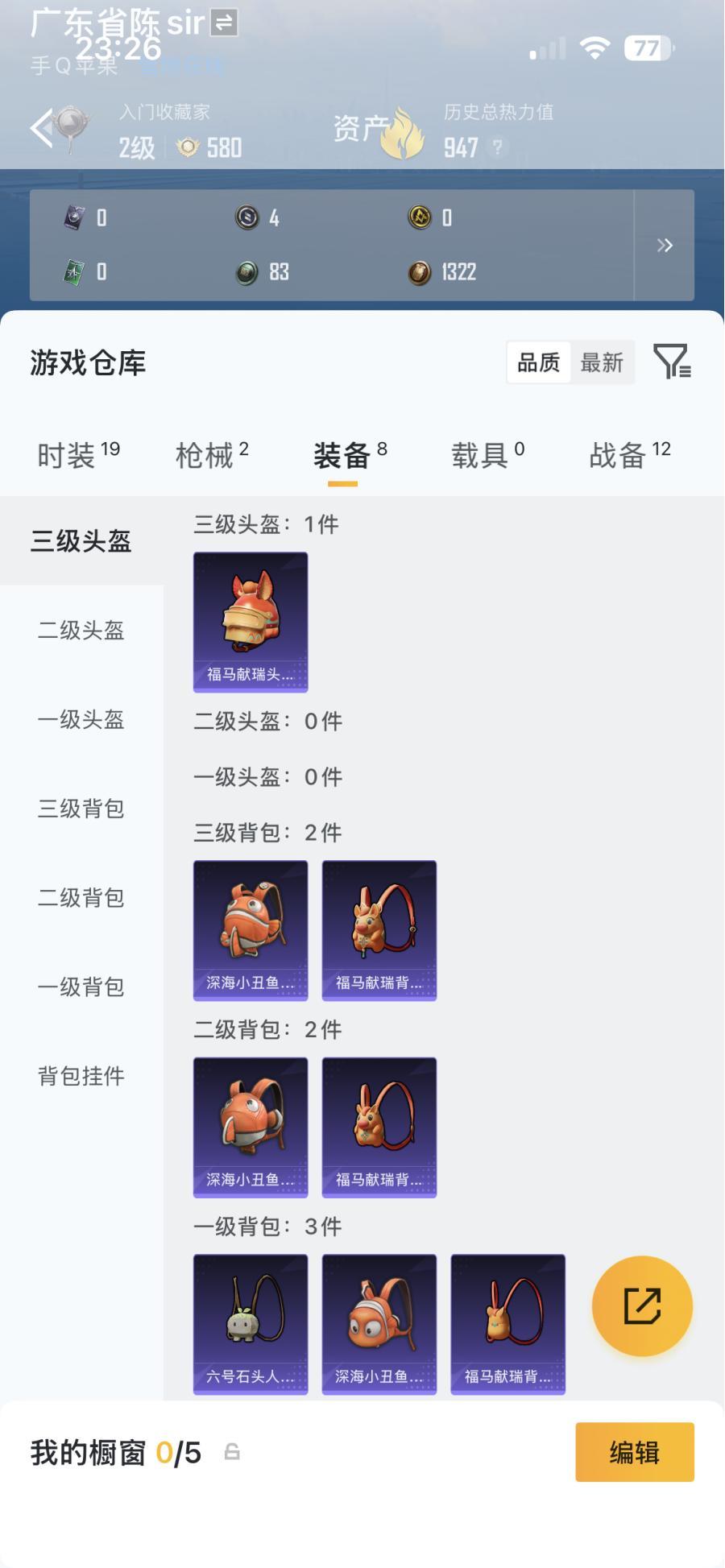Switch account via icon beside 广东省陈sir
725x1568 pixels.
[x=224, y=23]
